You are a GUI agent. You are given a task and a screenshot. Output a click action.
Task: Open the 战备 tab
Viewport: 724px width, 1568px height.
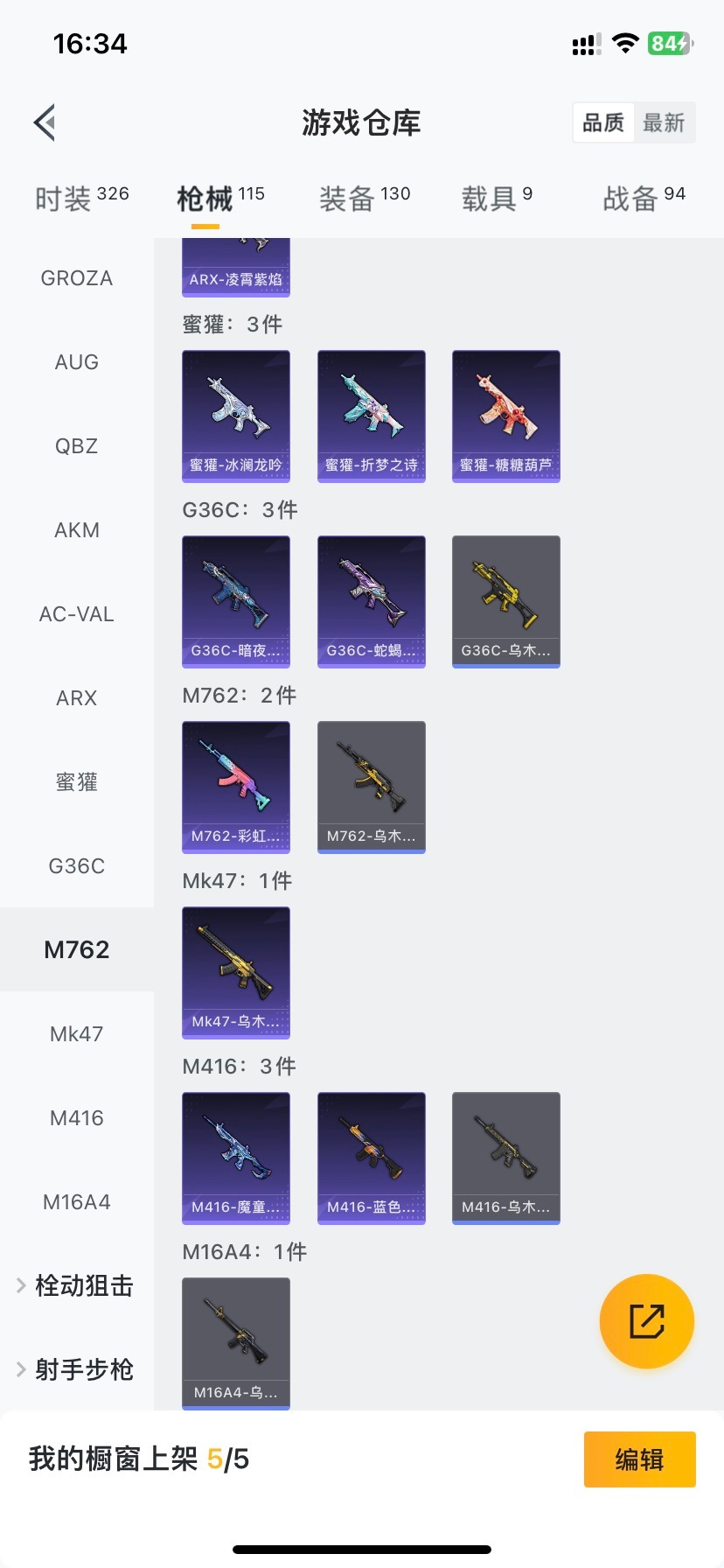pos(644,199)
